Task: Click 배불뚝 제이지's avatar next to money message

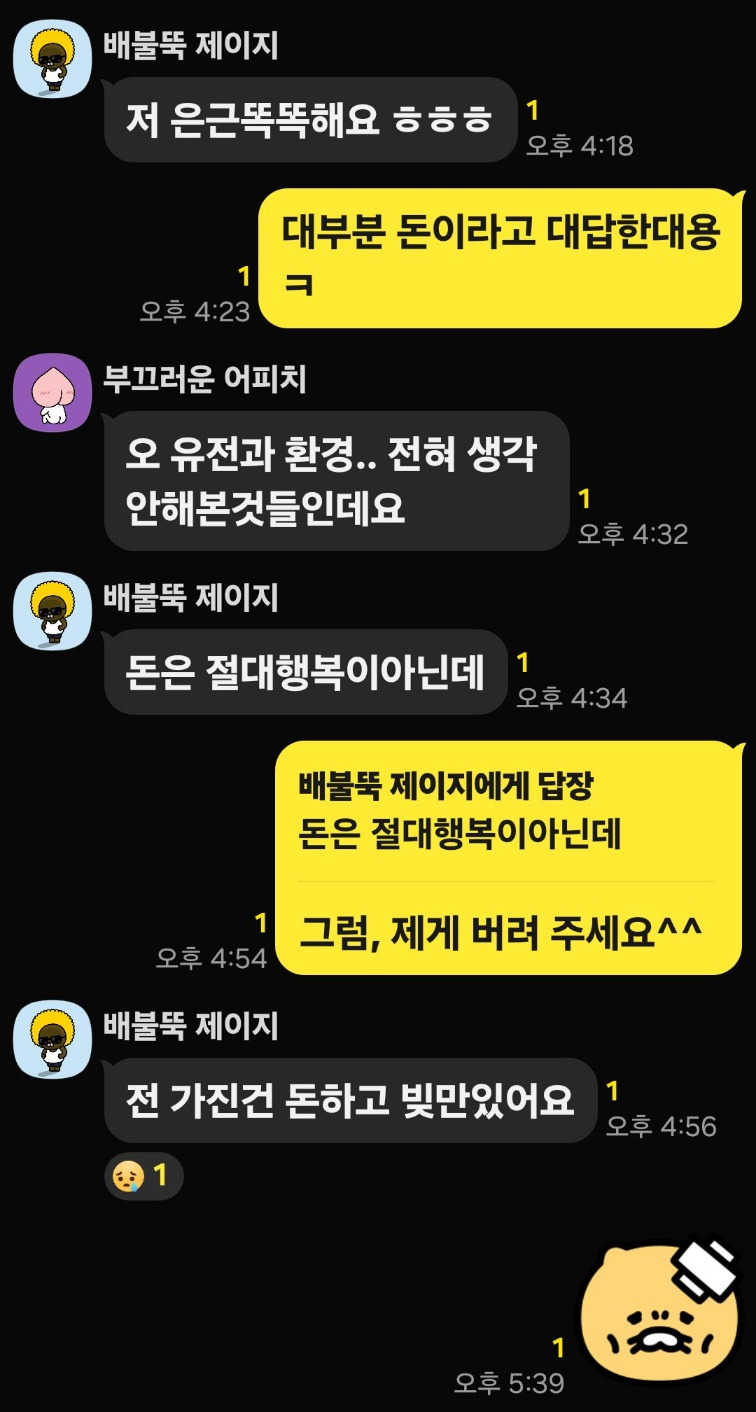Action: coord(52,614)
